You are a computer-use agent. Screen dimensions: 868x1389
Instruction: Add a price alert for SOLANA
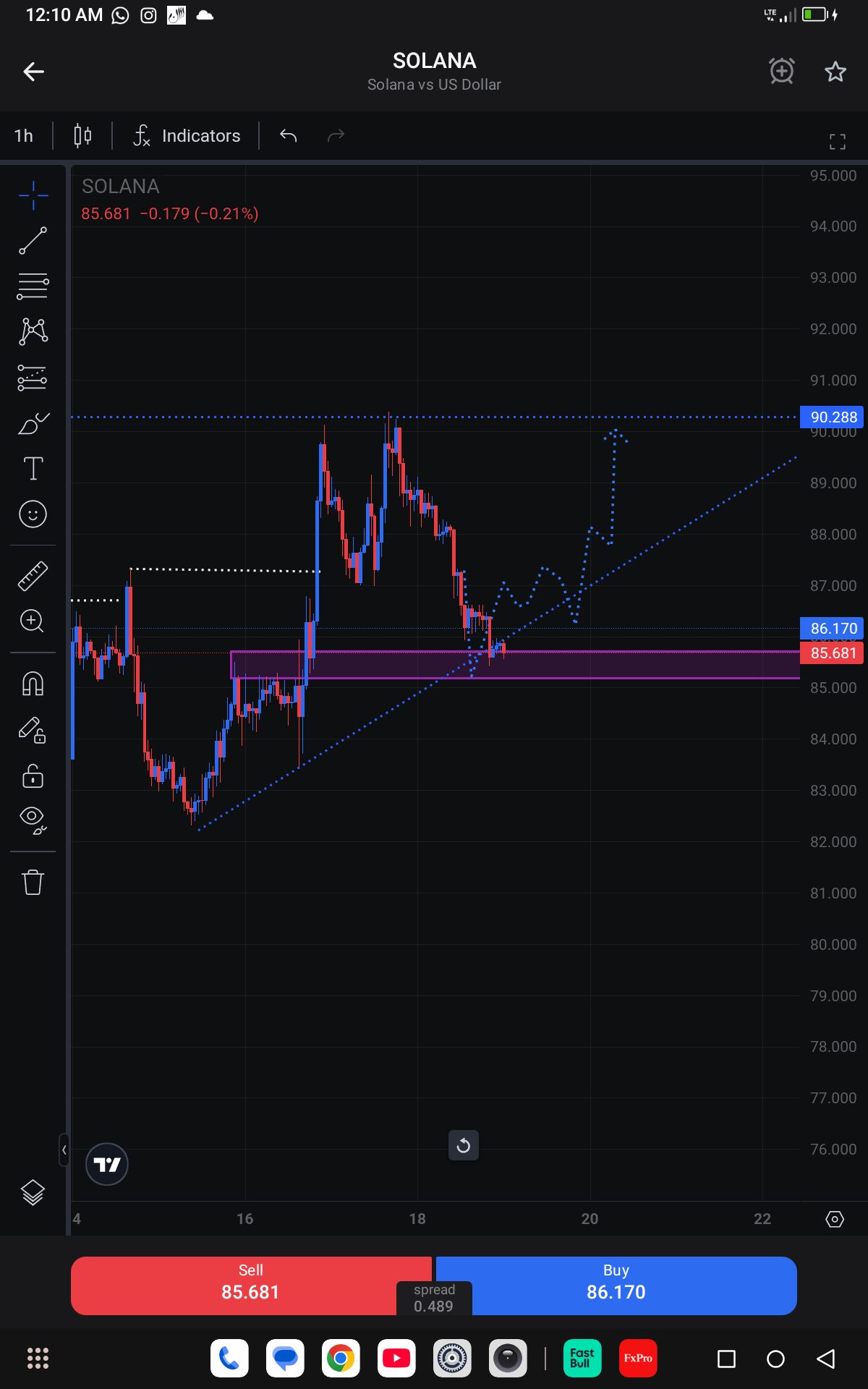781,71
